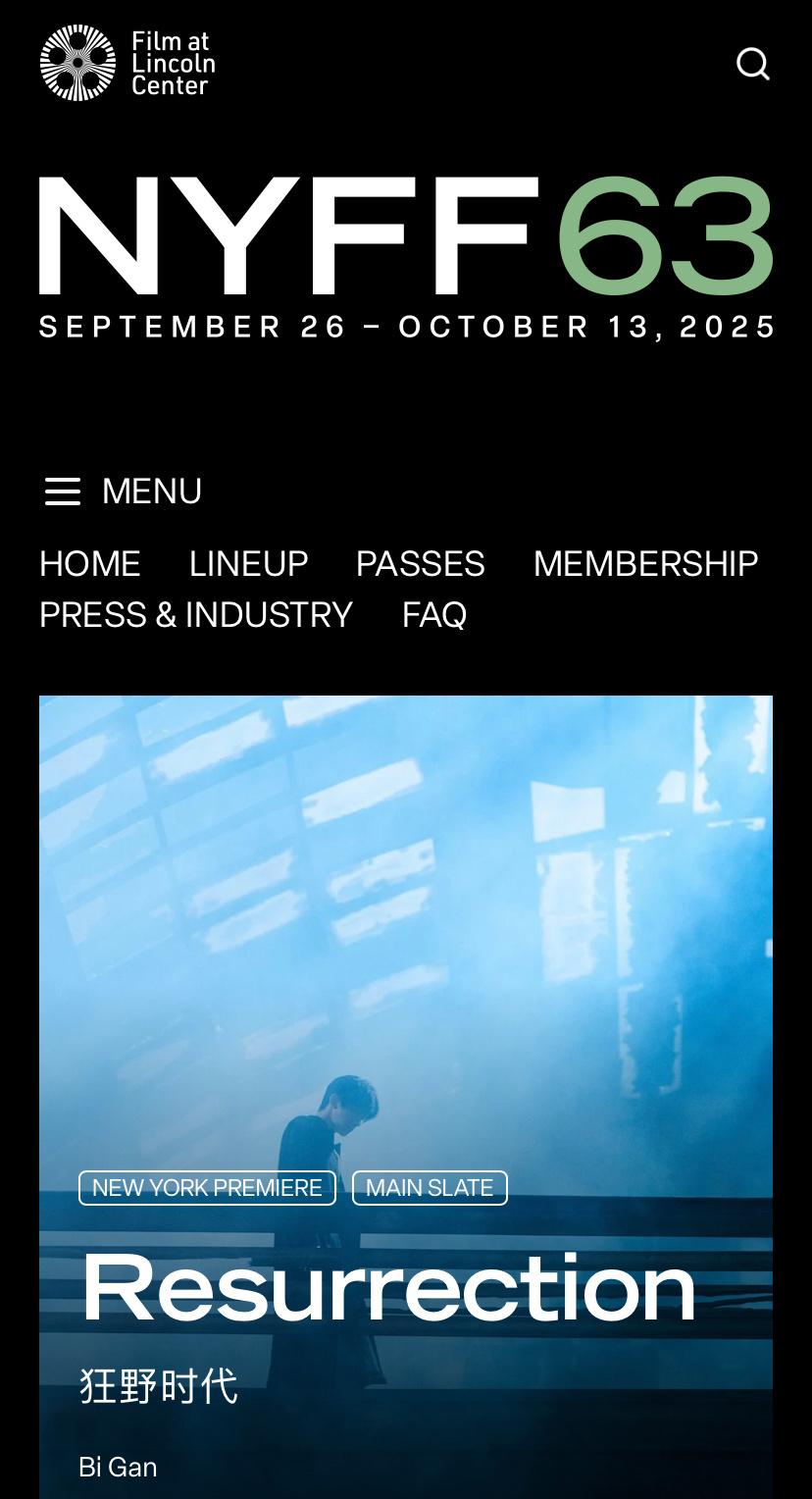Screen dimensions: 812x1499
Task: Open the MEMBERSHIP link
Action: click(645, 563)
